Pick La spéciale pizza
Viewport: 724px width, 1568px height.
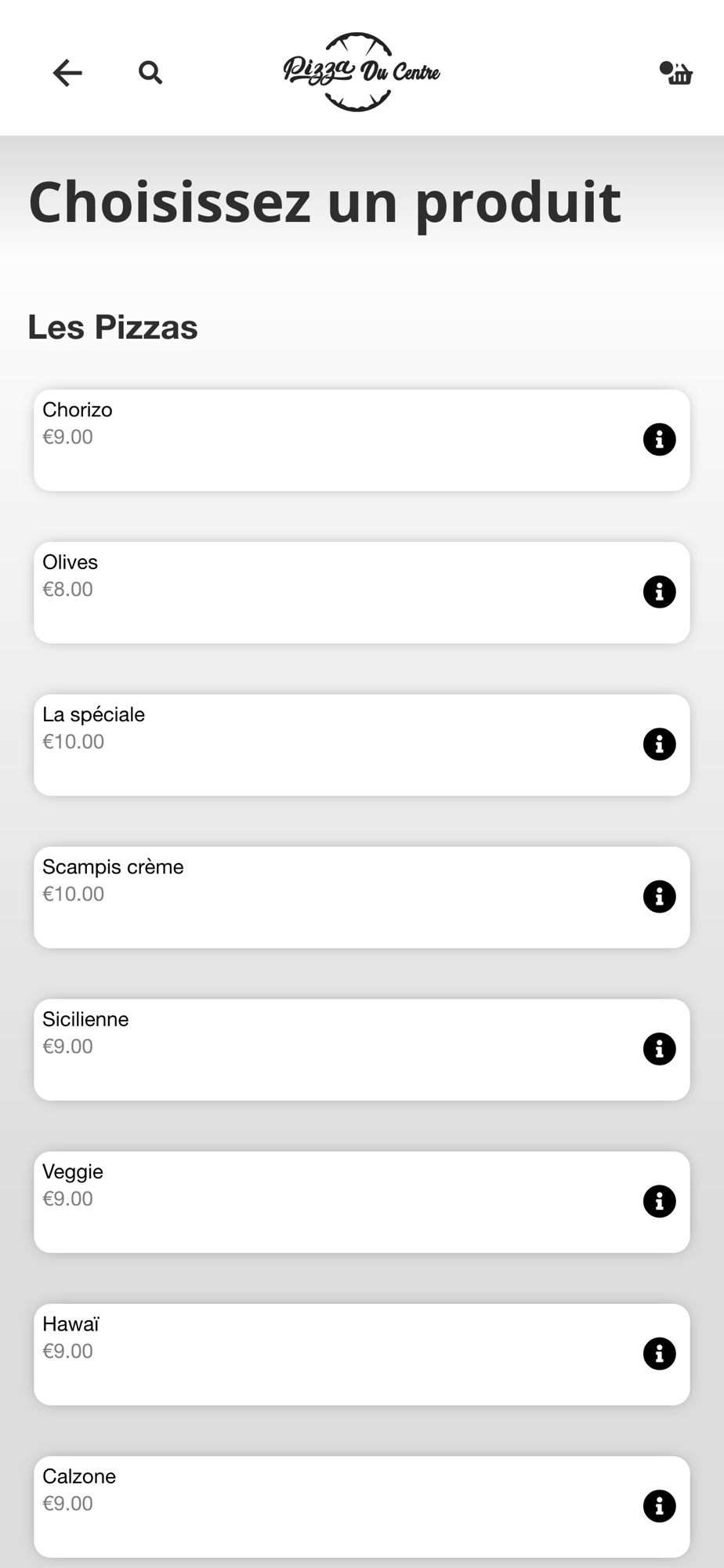pyautogui.click(x=362, y=745)
